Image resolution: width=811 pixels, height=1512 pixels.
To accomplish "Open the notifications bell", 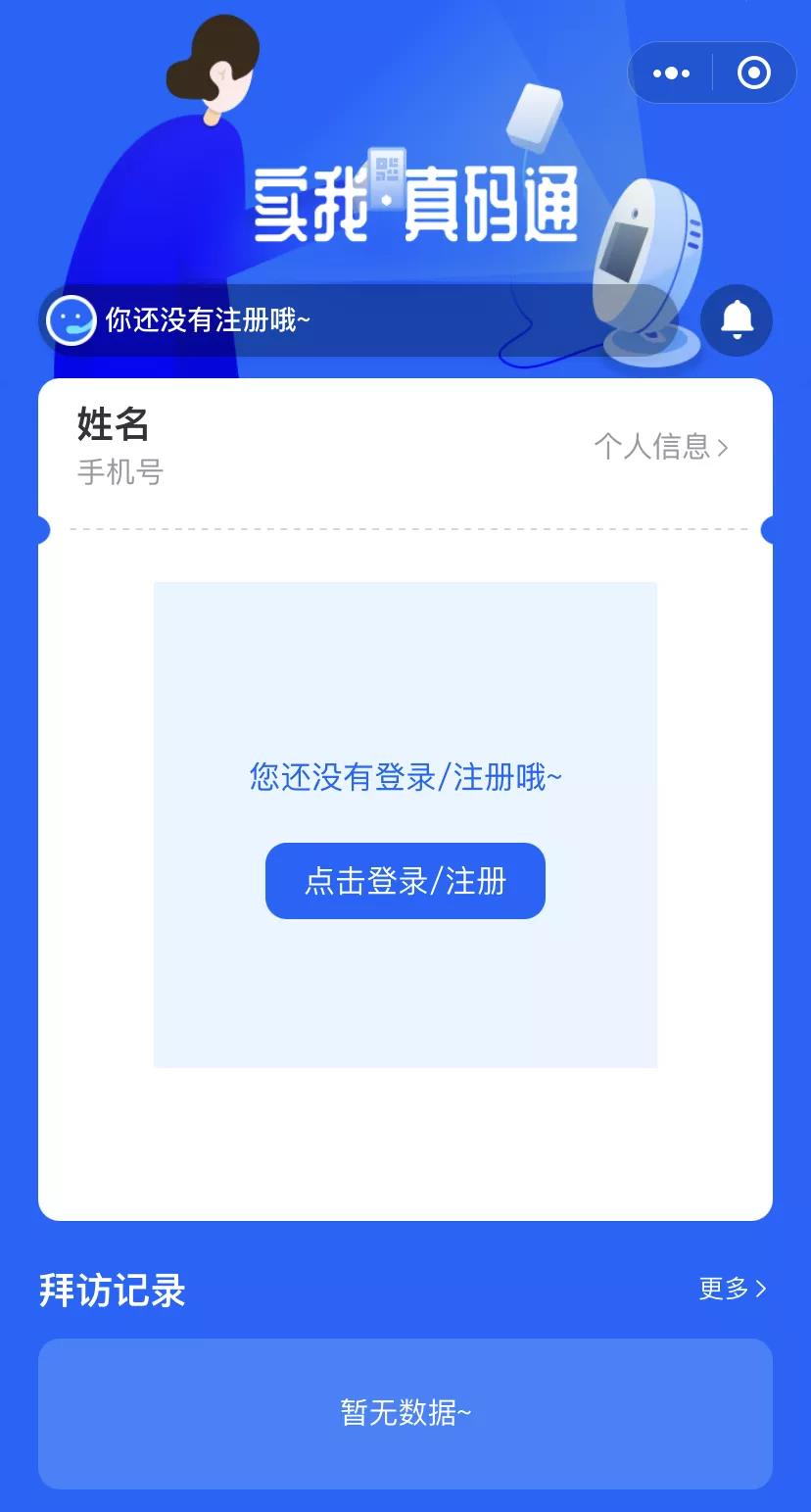I will click(737, 319).
